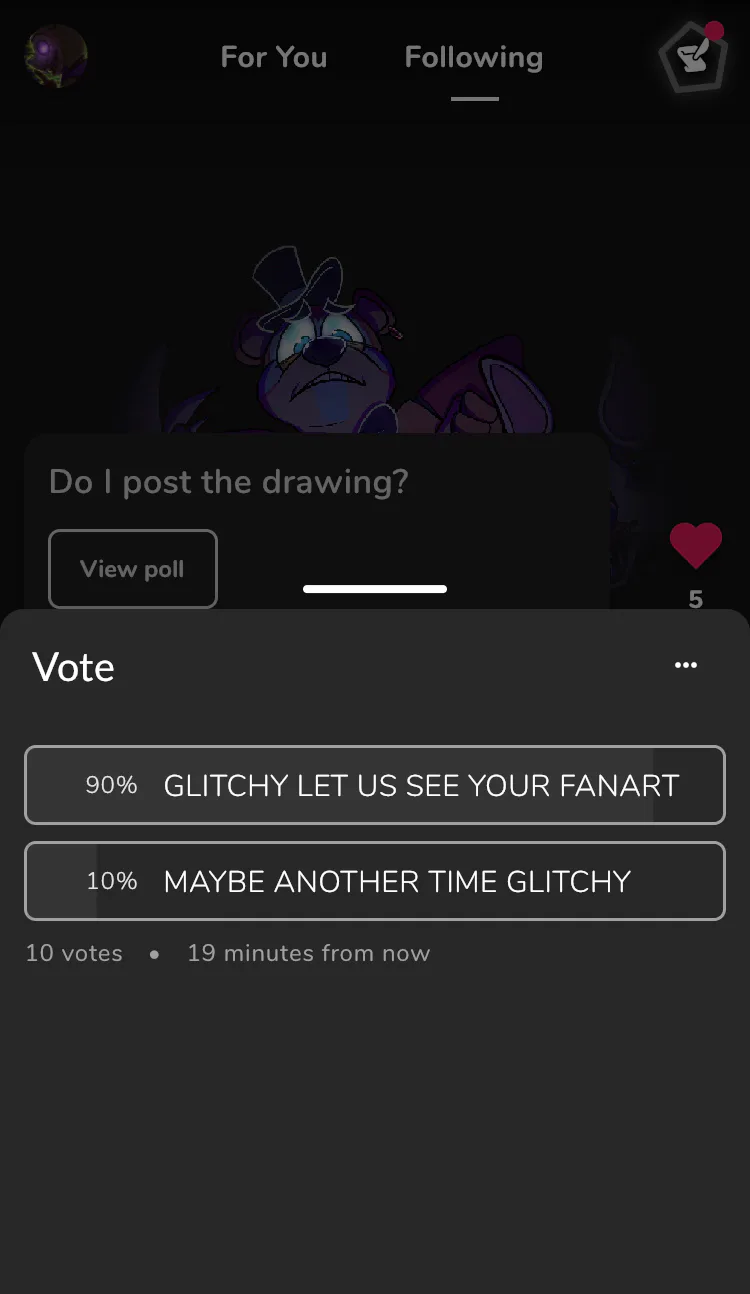Vote for GLITCHY LET US SEE YOUR FANART

pyautogui.click(x=374, y=785)
